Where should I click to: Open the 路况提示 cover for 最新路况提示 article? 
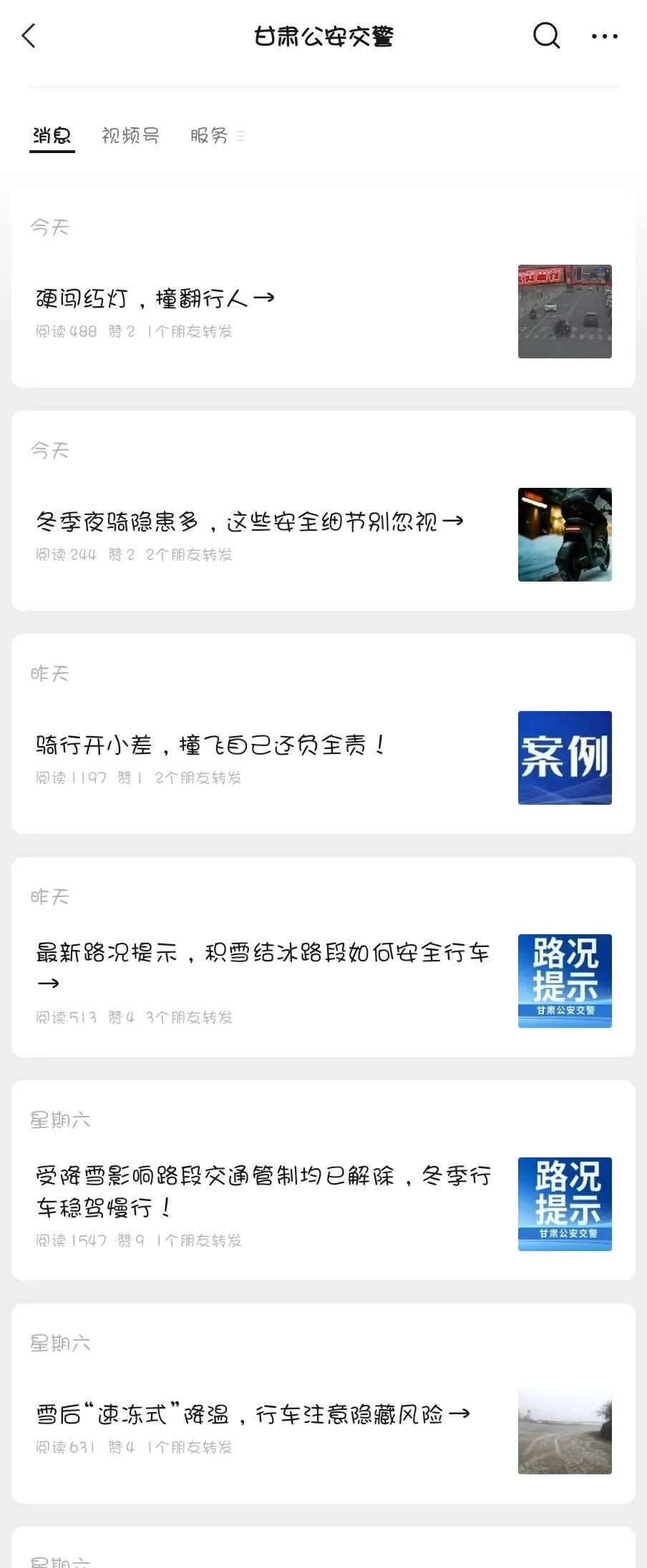pos(564,979)
